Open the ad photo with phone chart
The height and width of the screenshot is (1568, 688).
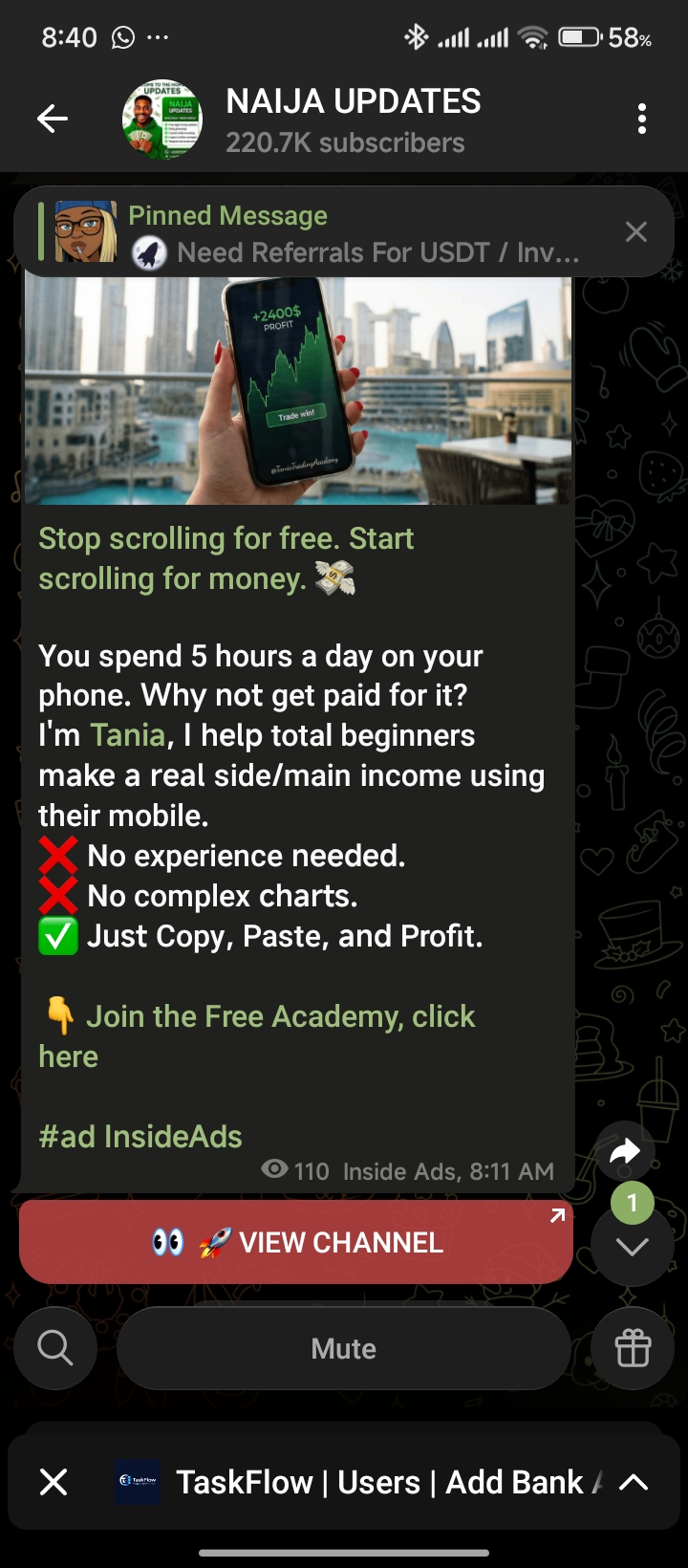pos(298,390)
